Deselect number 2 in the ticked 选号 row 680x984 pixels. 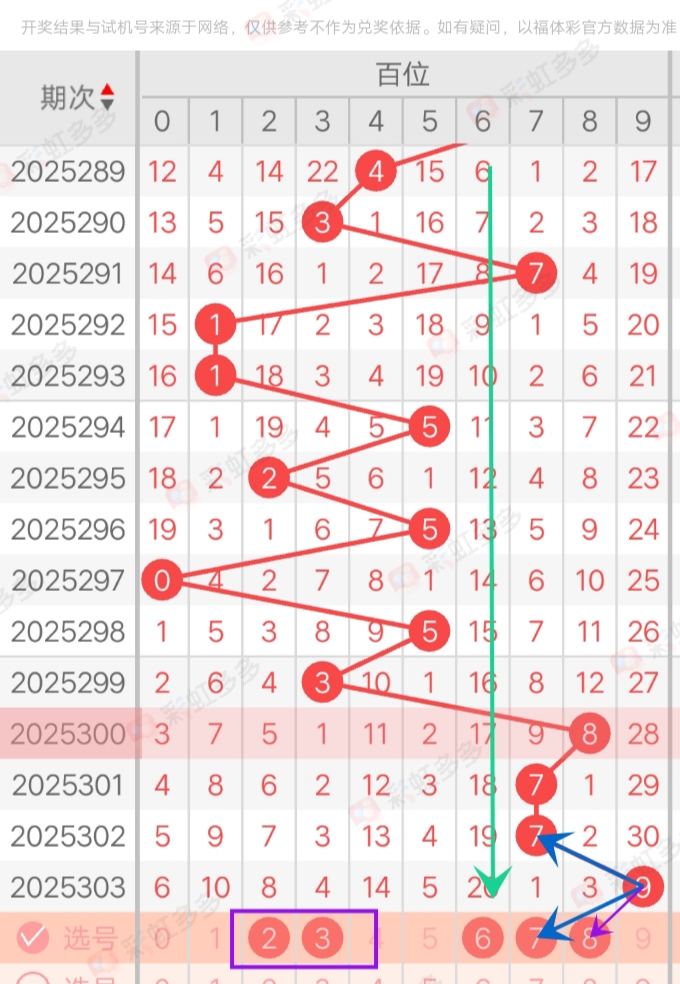269,938
